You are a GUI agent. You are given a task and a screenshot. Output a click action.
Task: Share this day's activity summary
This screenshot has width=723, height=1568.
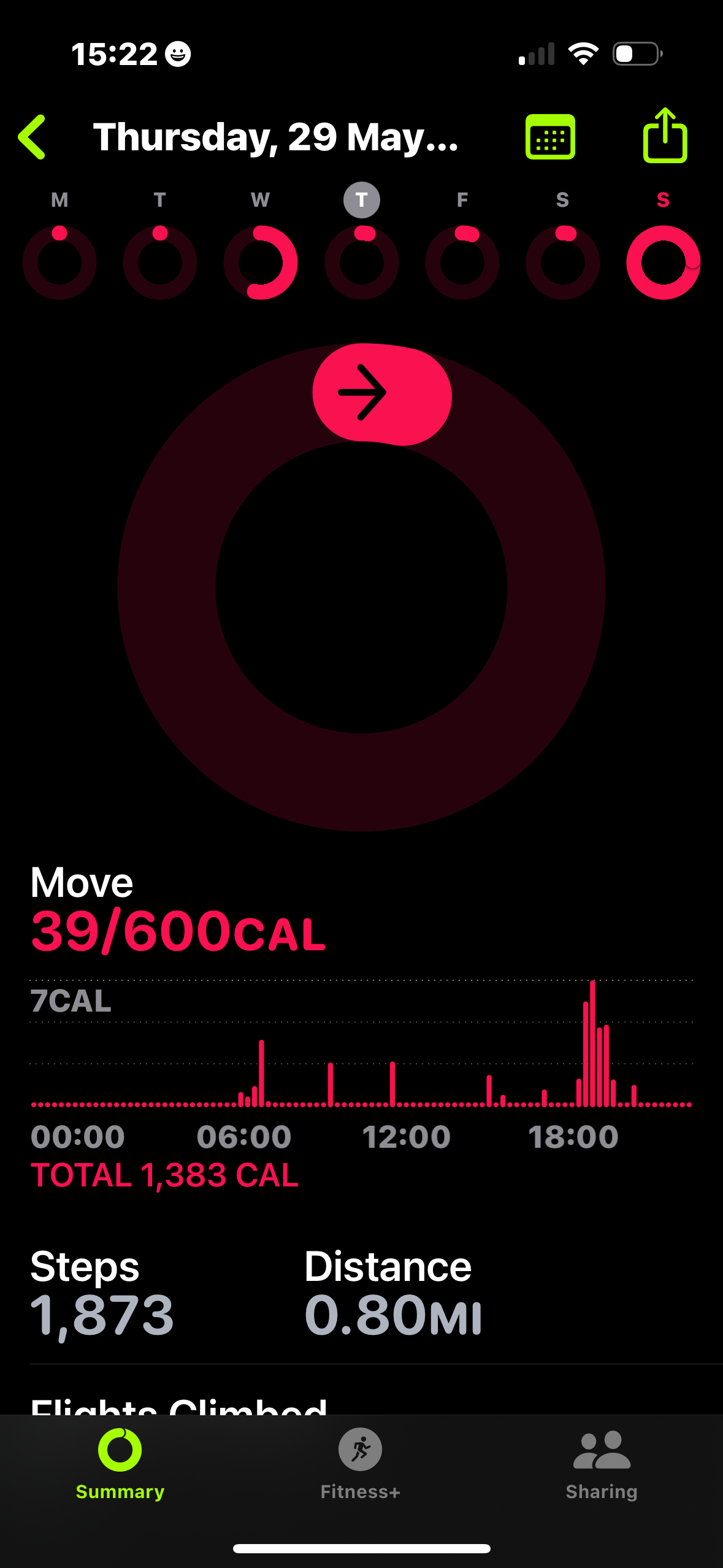(x=665, y=135)
